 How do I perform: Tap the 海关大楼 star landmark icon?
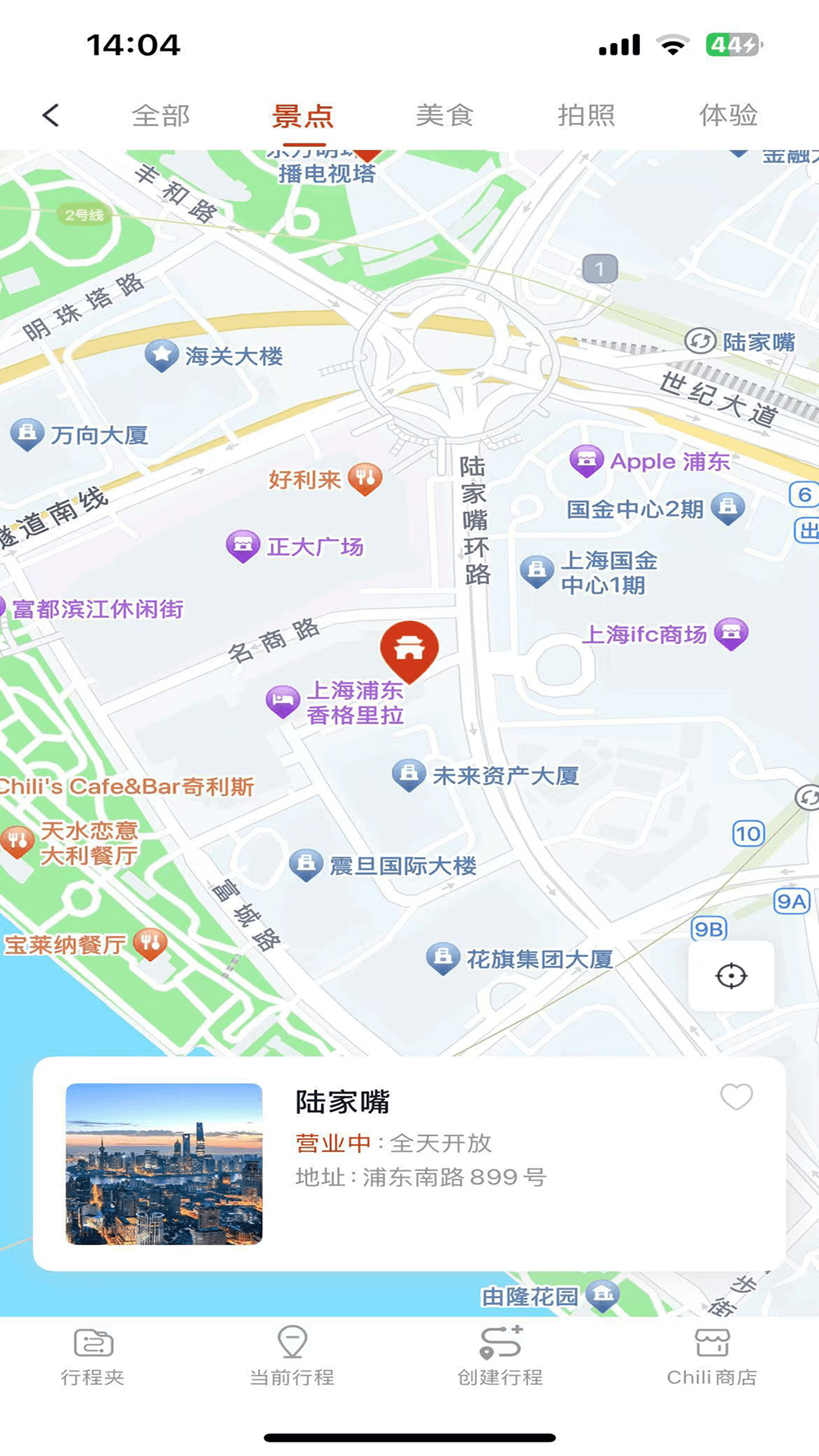pyautogui.click(x=160, y=352)
